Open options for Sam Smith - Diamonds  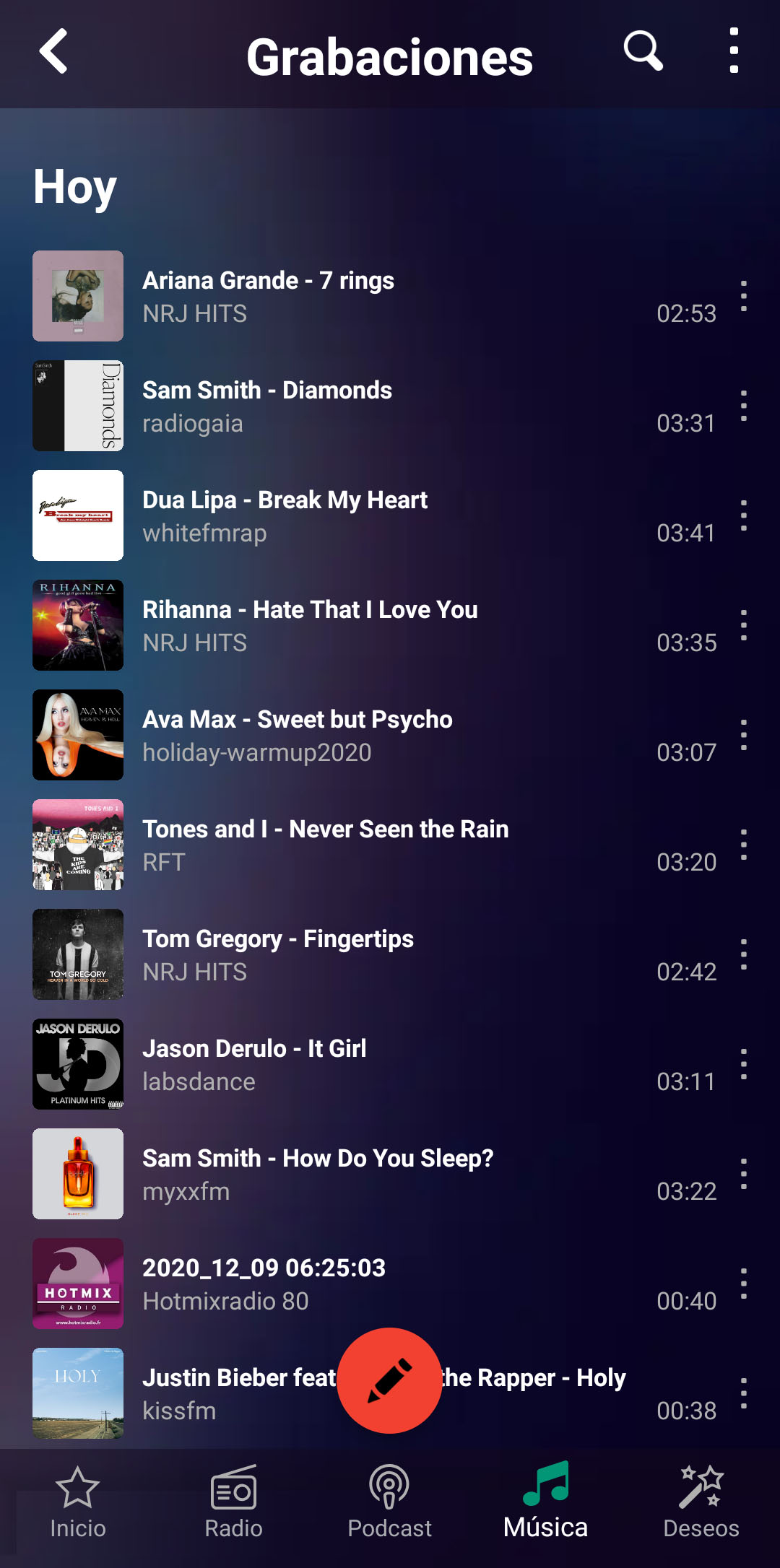click(743, 406)
